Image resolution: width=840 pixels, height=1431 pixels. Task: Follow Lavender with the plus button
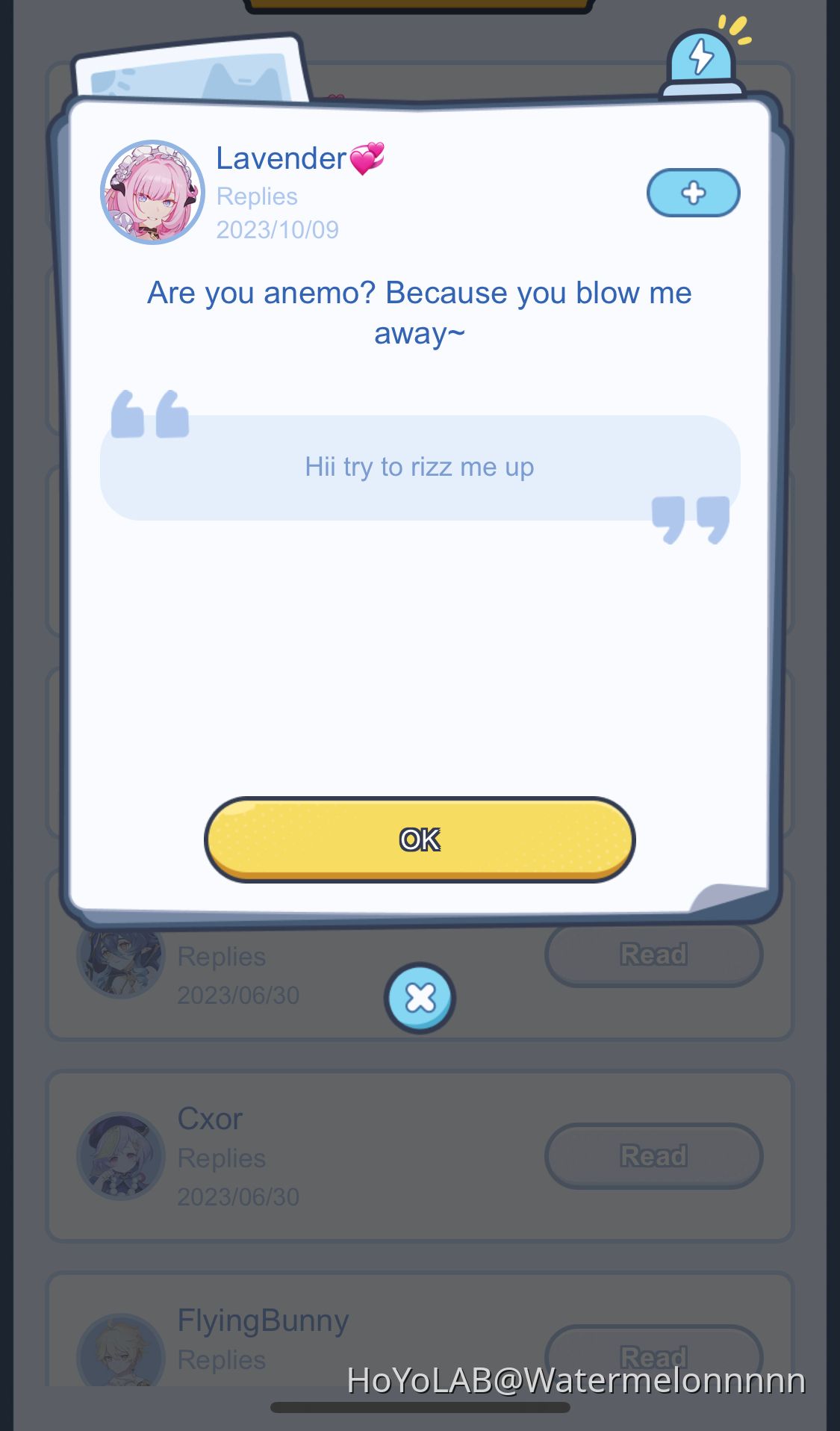(693, 193)
